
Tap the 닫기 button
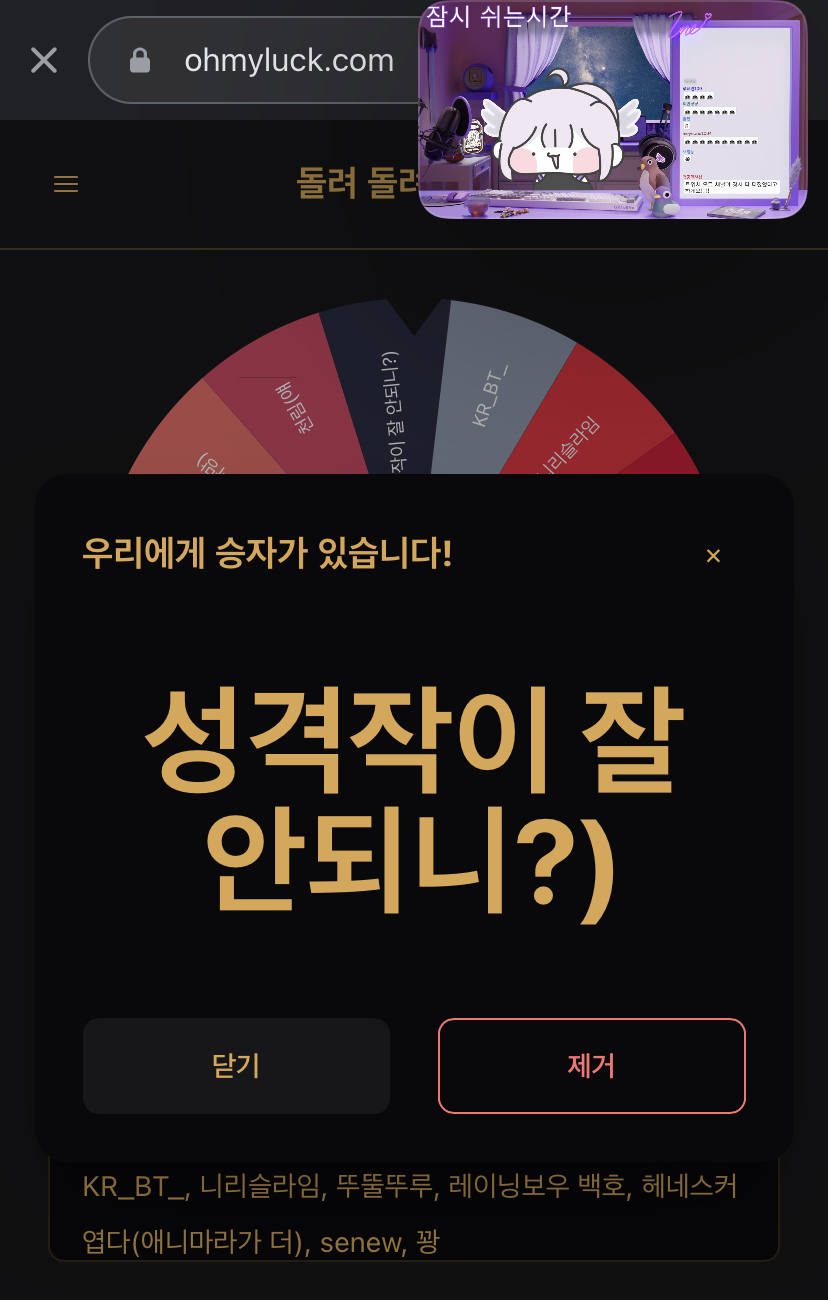pyautogui.click(x=236, y=1066)
